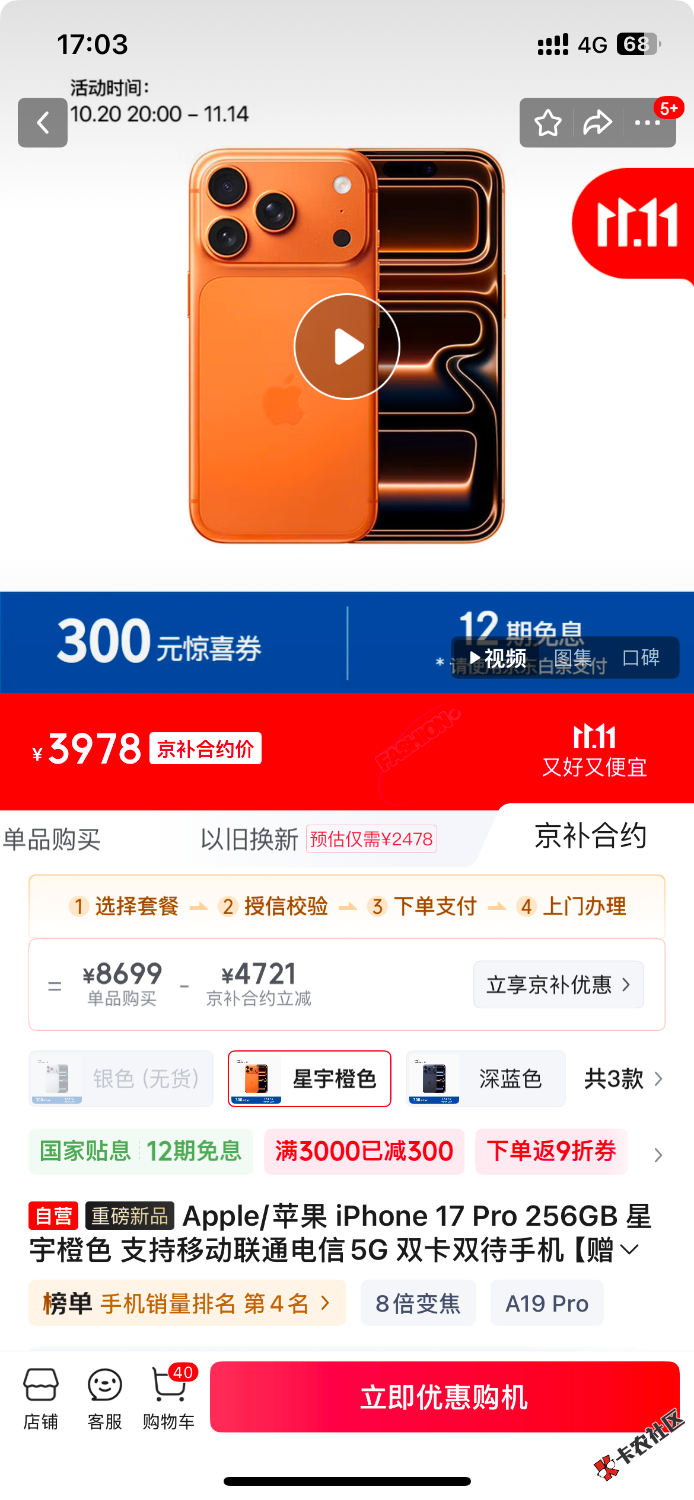Open the 国家贴息 12期免息 promotion
Viewport: 694px width, 1500px height.
[140, 1151]
